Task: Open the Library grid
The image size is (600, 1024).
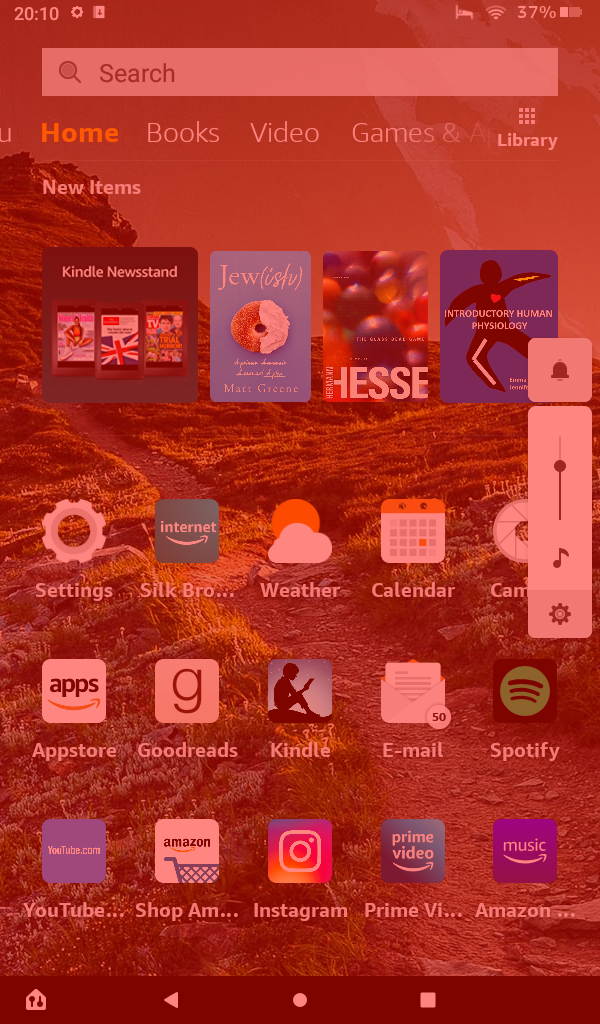Action: coord(527,127)
